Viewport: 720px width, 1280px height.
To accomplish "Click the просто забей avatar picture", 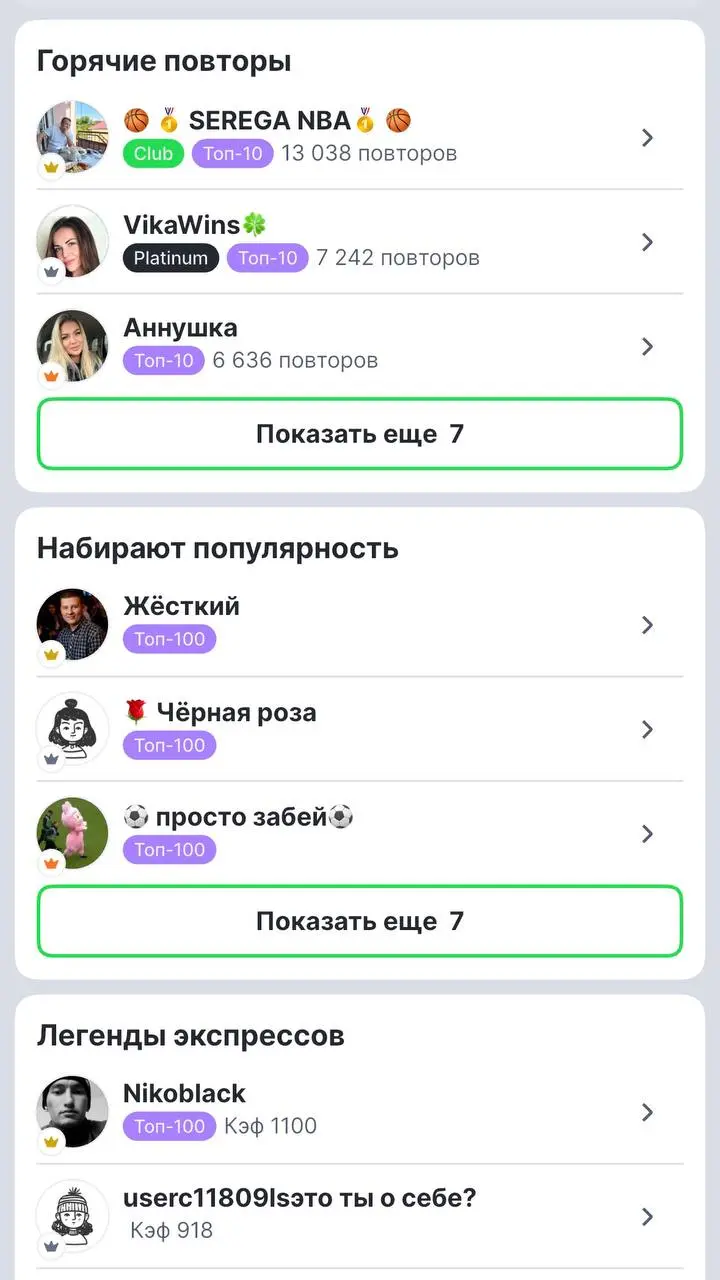I will (72, 833).
